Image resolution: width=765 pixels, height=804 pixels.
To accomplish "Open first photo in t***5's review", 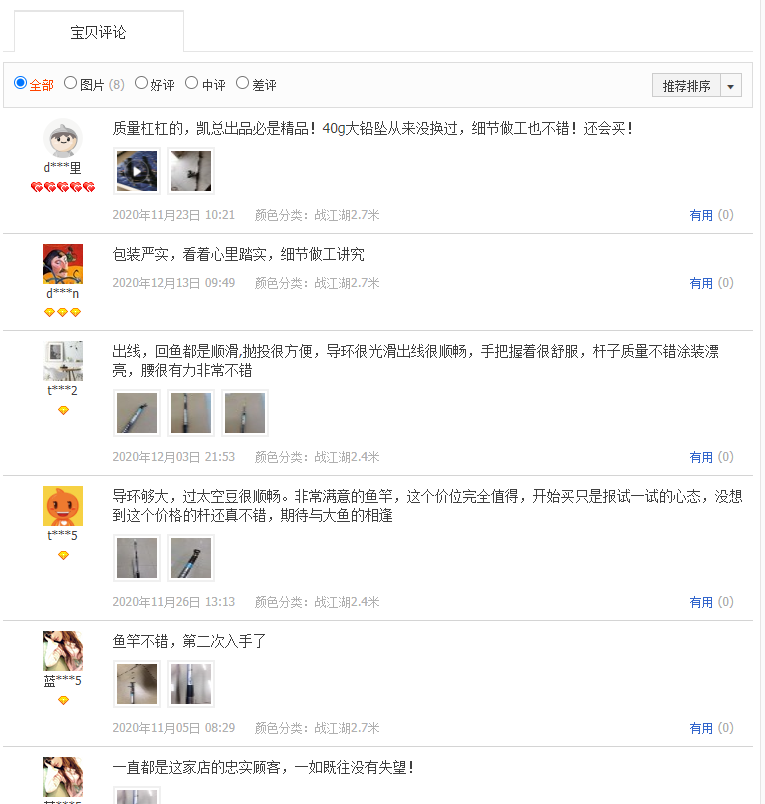I will (137, 558).
